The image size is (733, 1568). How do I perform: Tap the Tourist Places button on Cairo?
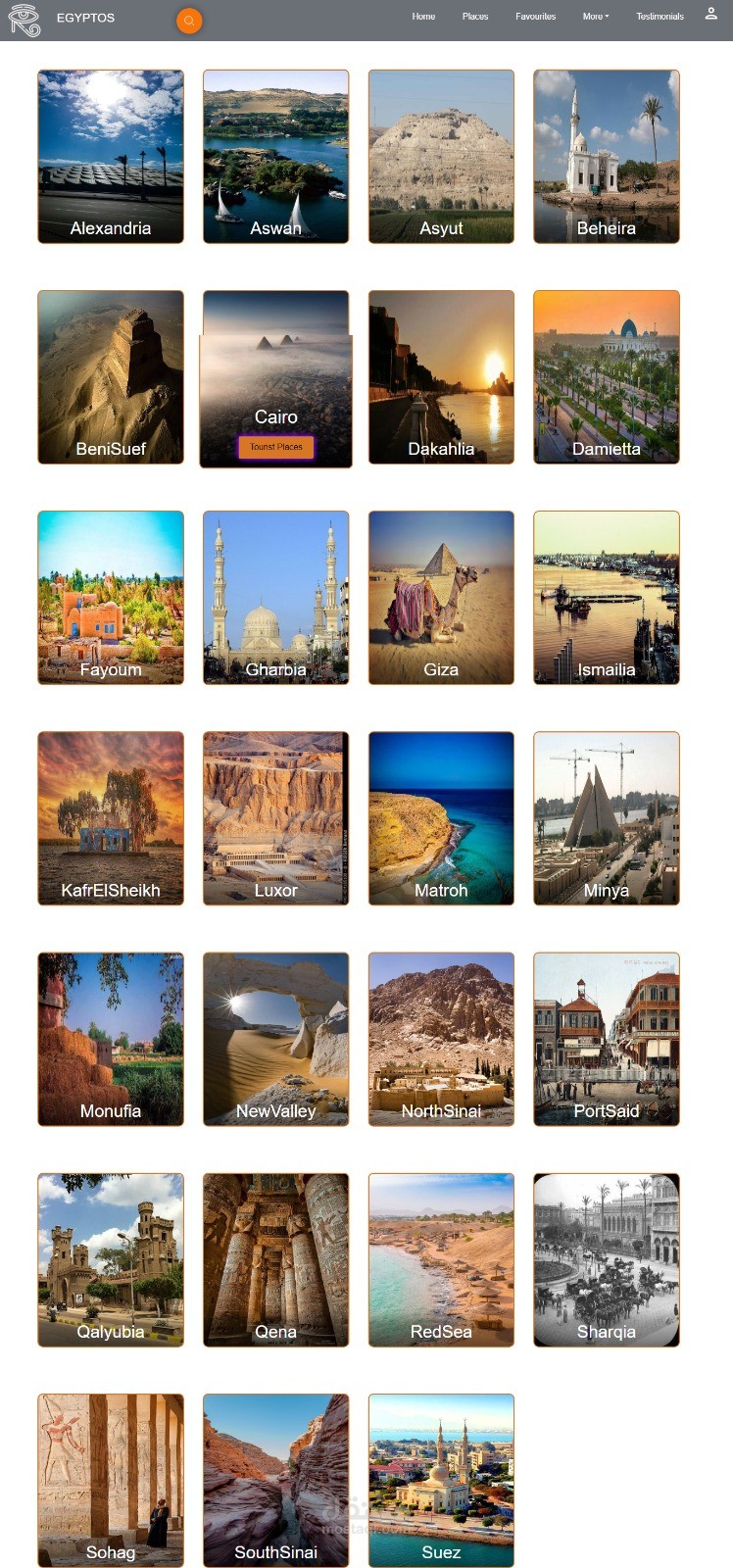coord(276,447)
